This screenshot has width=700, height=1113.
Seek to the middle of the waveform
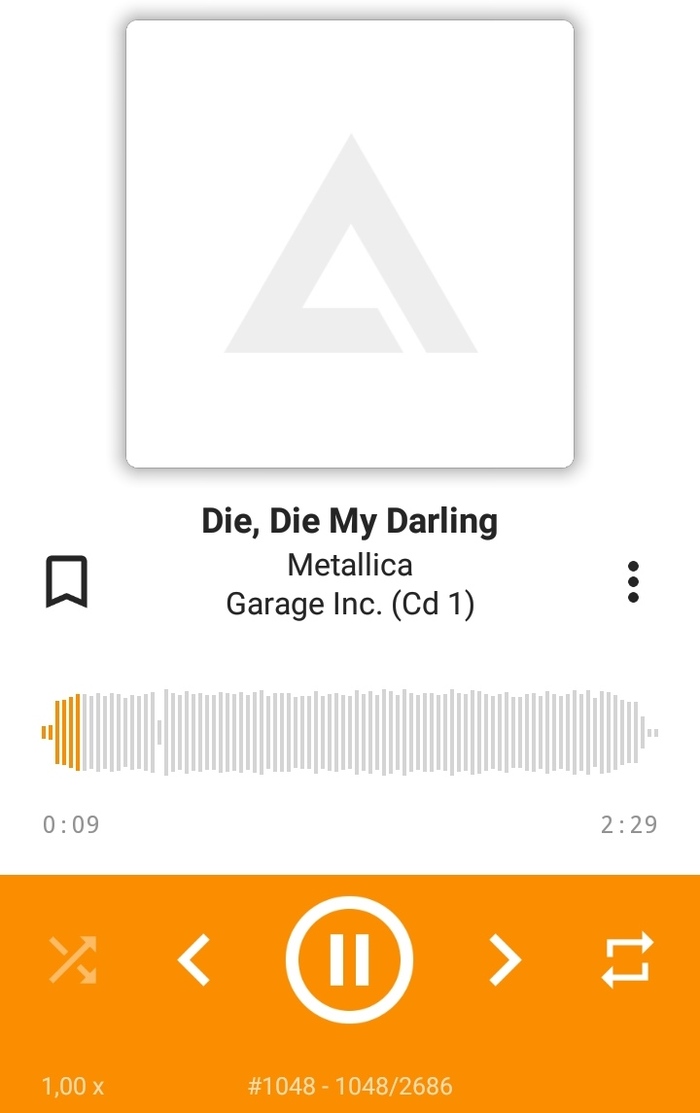pos(350,732)
